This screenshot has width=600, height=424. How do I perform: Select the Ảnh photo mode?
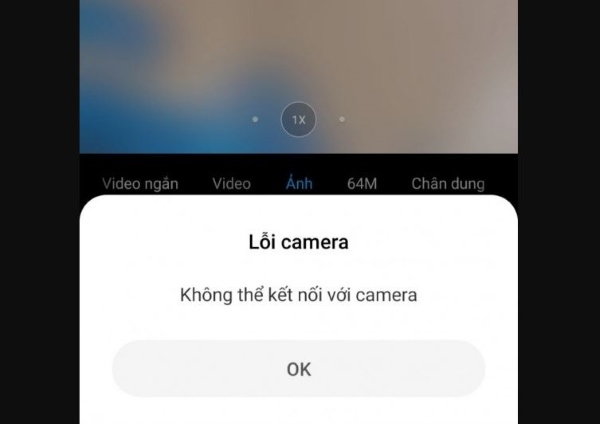coord(297,184)
